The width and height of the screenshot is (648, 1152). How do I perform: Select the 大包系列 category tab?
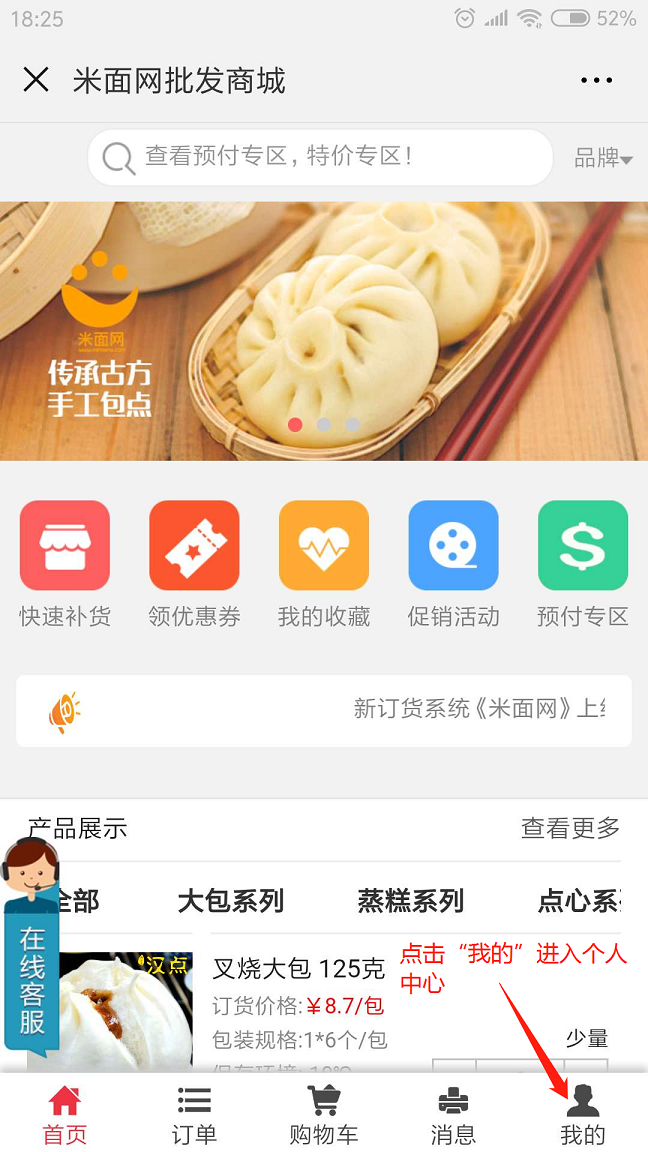click(231, 901)
